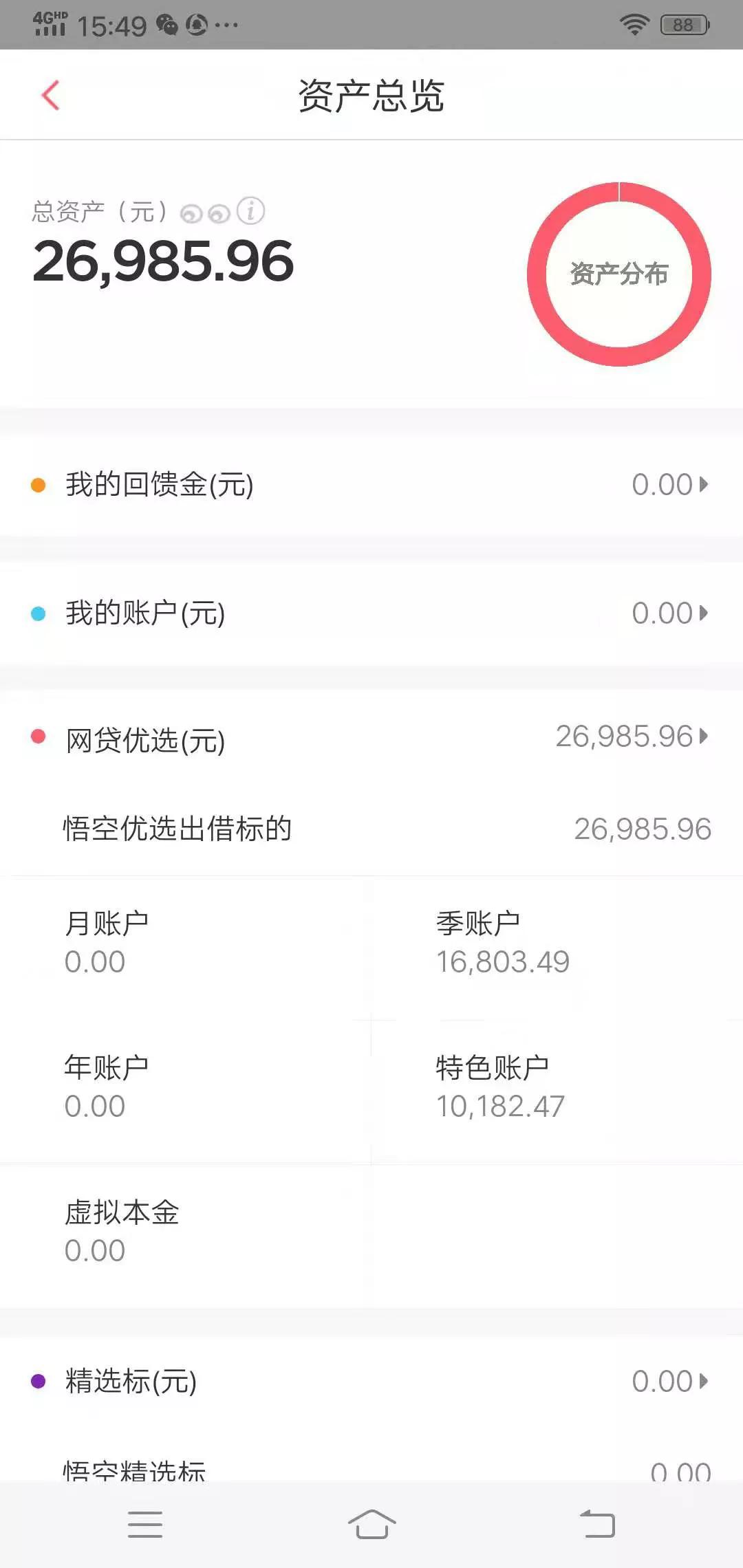Screen dimensions: 743x1568
Task: Expand the 我的回馈金 row chevron
Action: (x=703, y=485)
